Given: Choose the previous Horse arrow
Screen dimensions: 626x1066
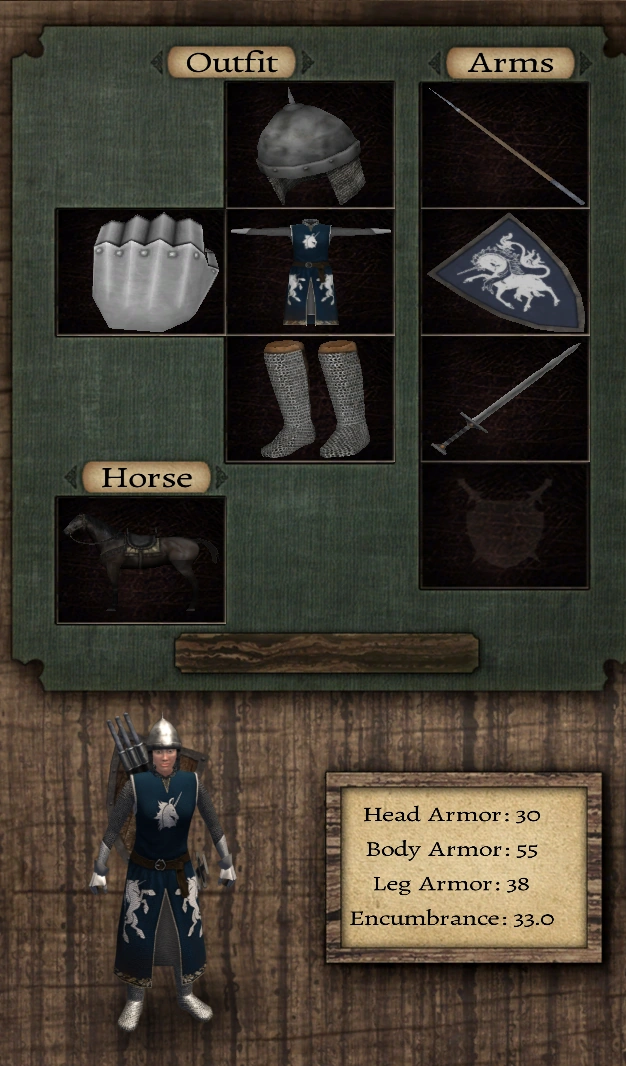Looking at the screenshot, I should pyautogui.click(x=71, y=477).
